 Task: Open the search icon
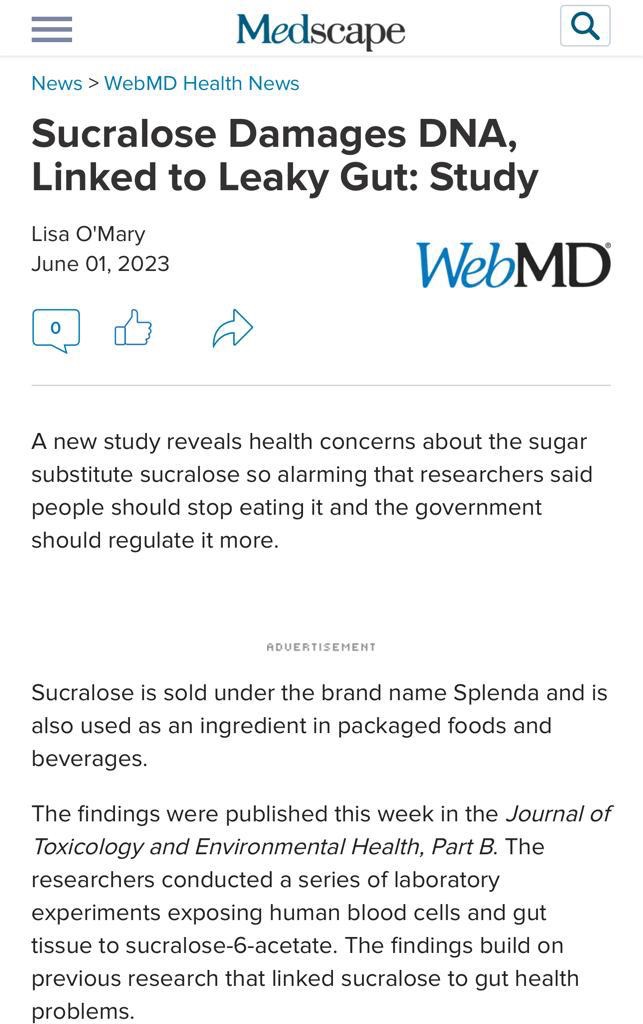click(x=585, y=26)
